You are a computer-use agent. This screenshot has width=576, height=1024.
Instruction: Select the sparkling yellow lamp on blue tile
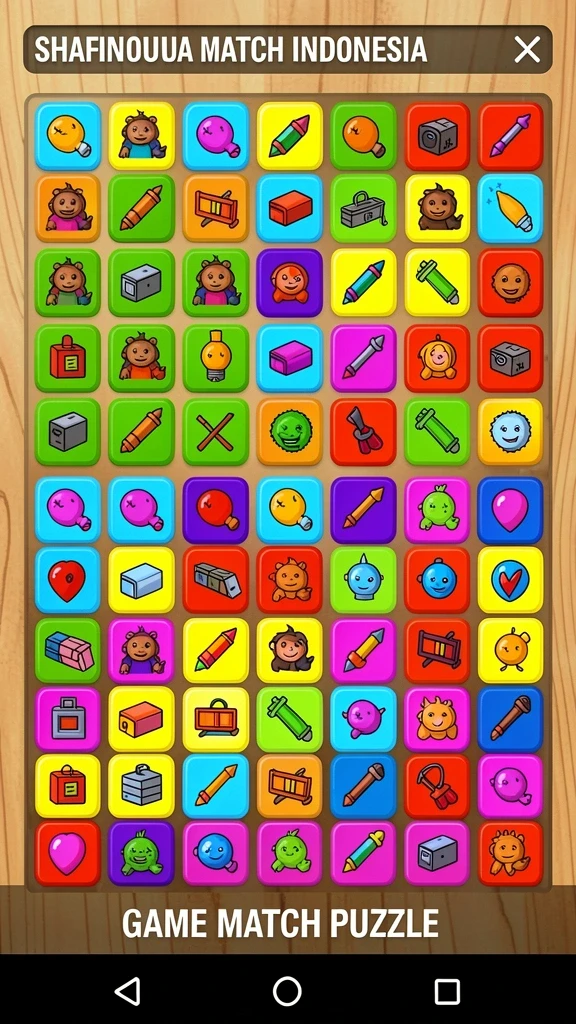[x=510, y=208]
